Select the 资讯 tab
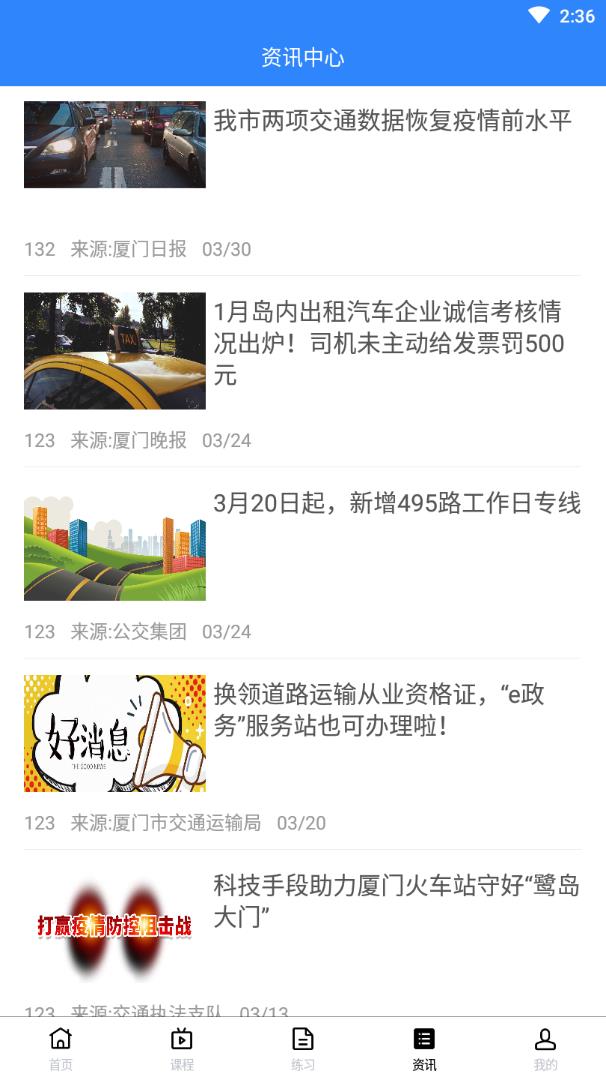This screenshot has width=606, height=1080. (424, 1048)
